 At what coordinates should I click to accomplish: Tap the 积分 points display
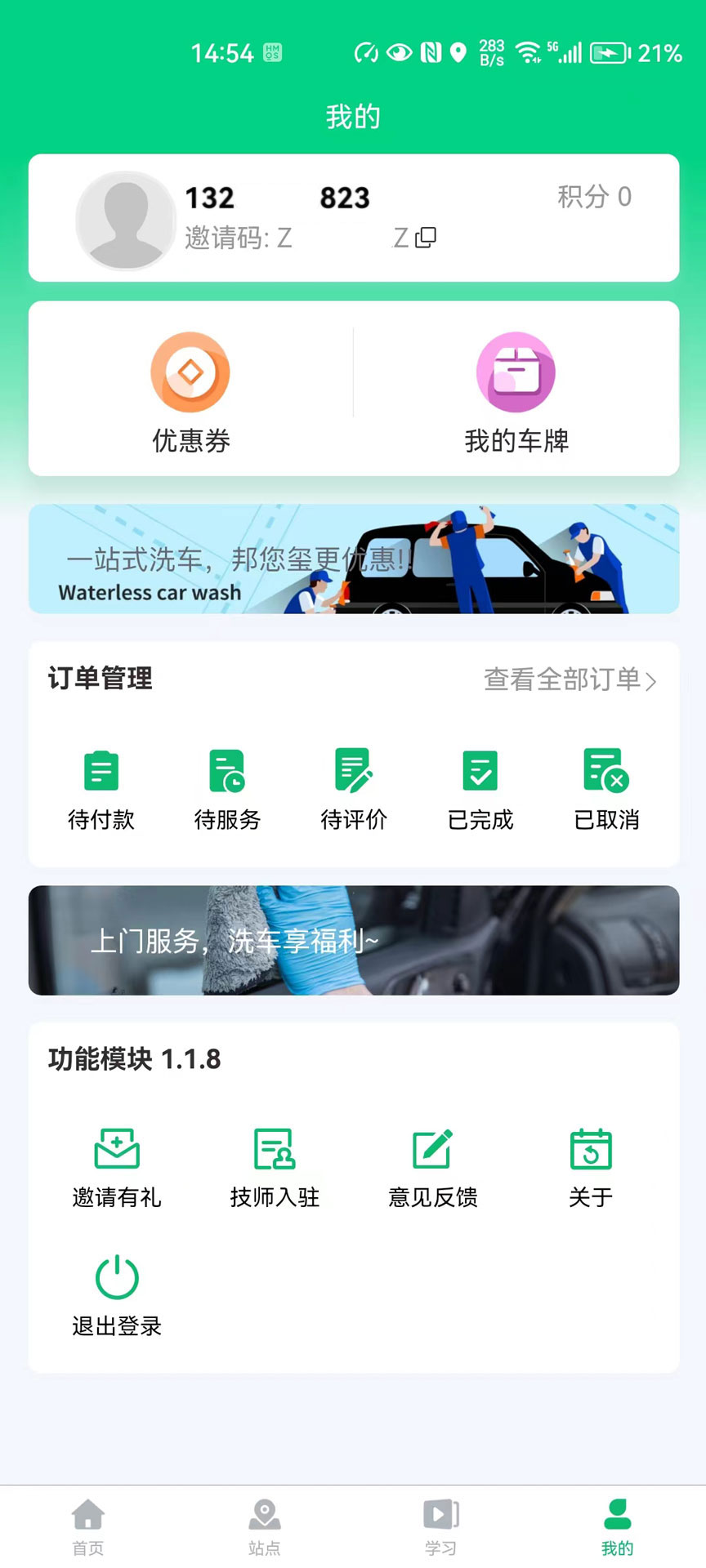[x=594, y=198]
